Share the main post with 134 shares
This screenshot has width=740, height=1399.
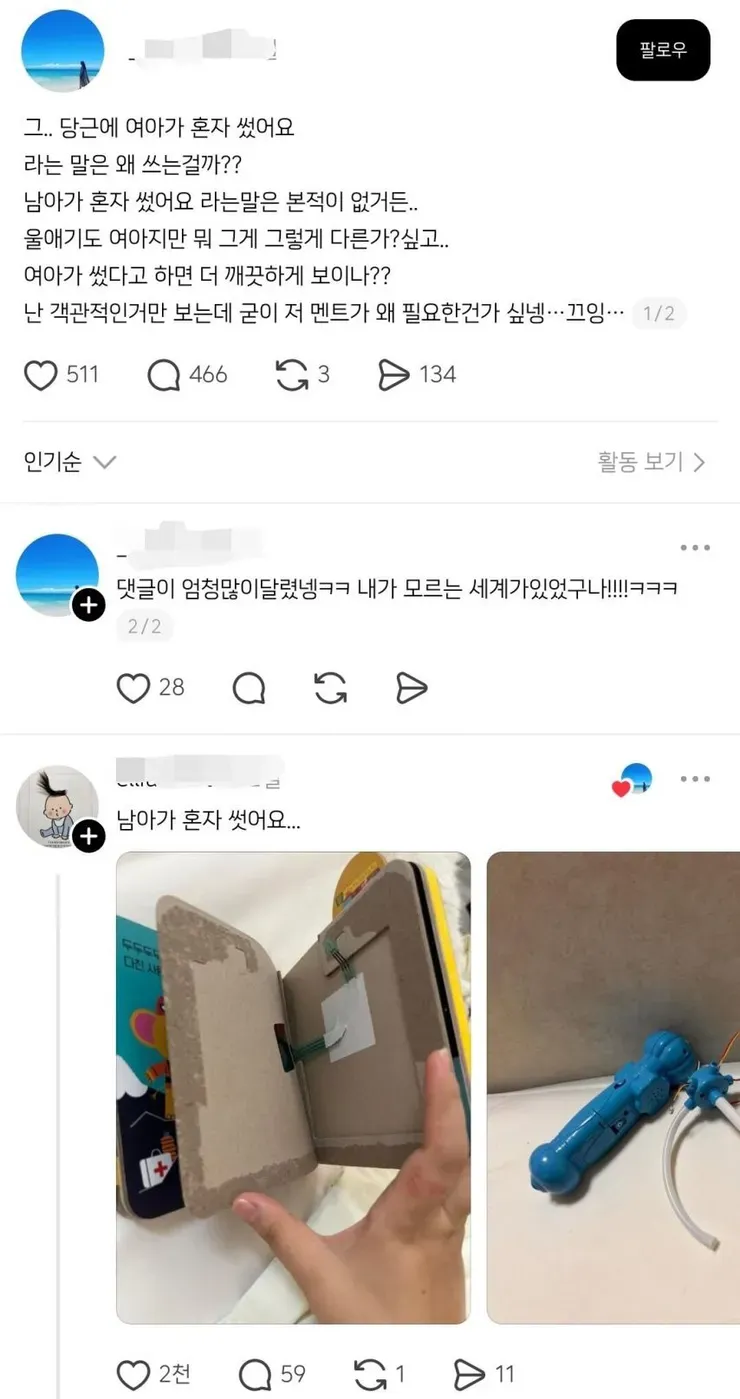pos(394,375)
